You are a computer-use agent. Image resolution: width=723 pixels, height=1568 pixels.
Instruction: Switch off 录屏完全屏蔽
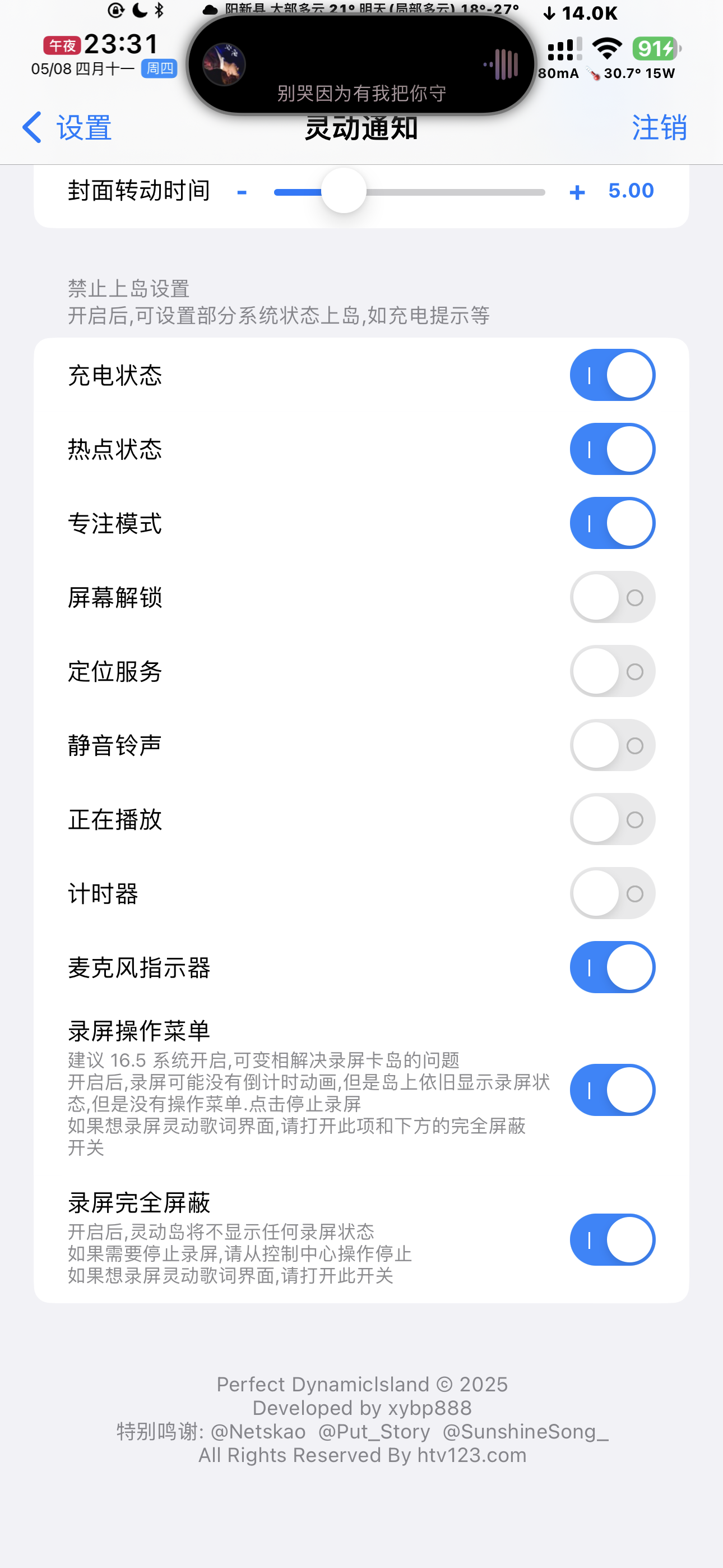coord(612,1239)
